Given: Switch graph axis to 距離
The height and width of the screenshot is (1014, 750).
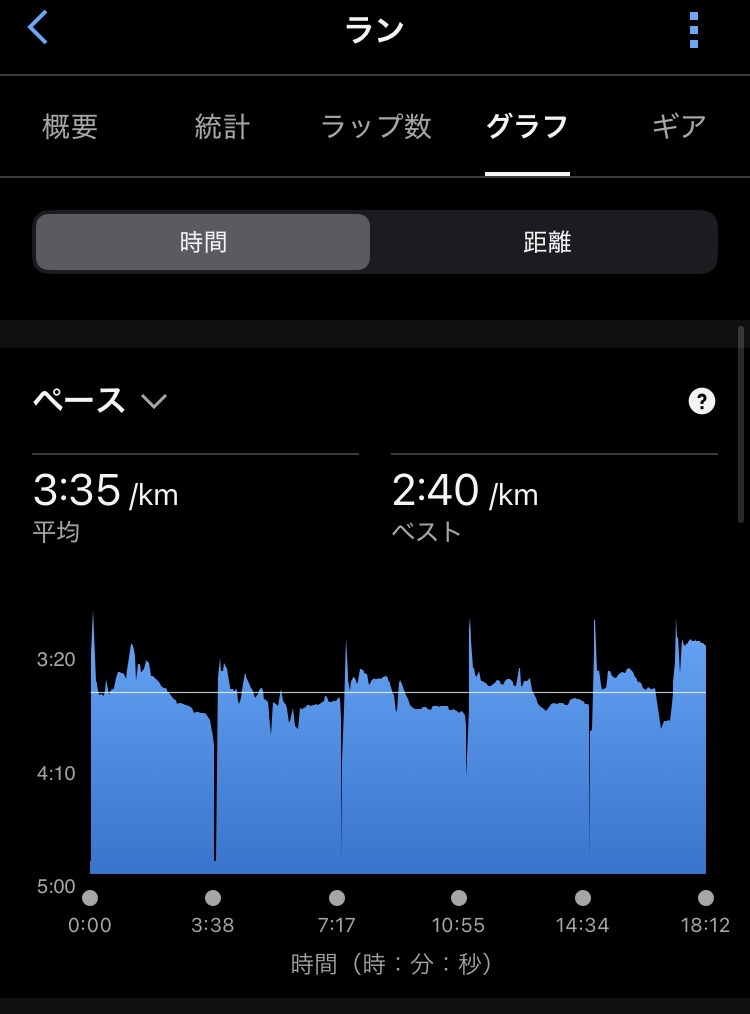Looking at the screenshot, I should 547,242.
